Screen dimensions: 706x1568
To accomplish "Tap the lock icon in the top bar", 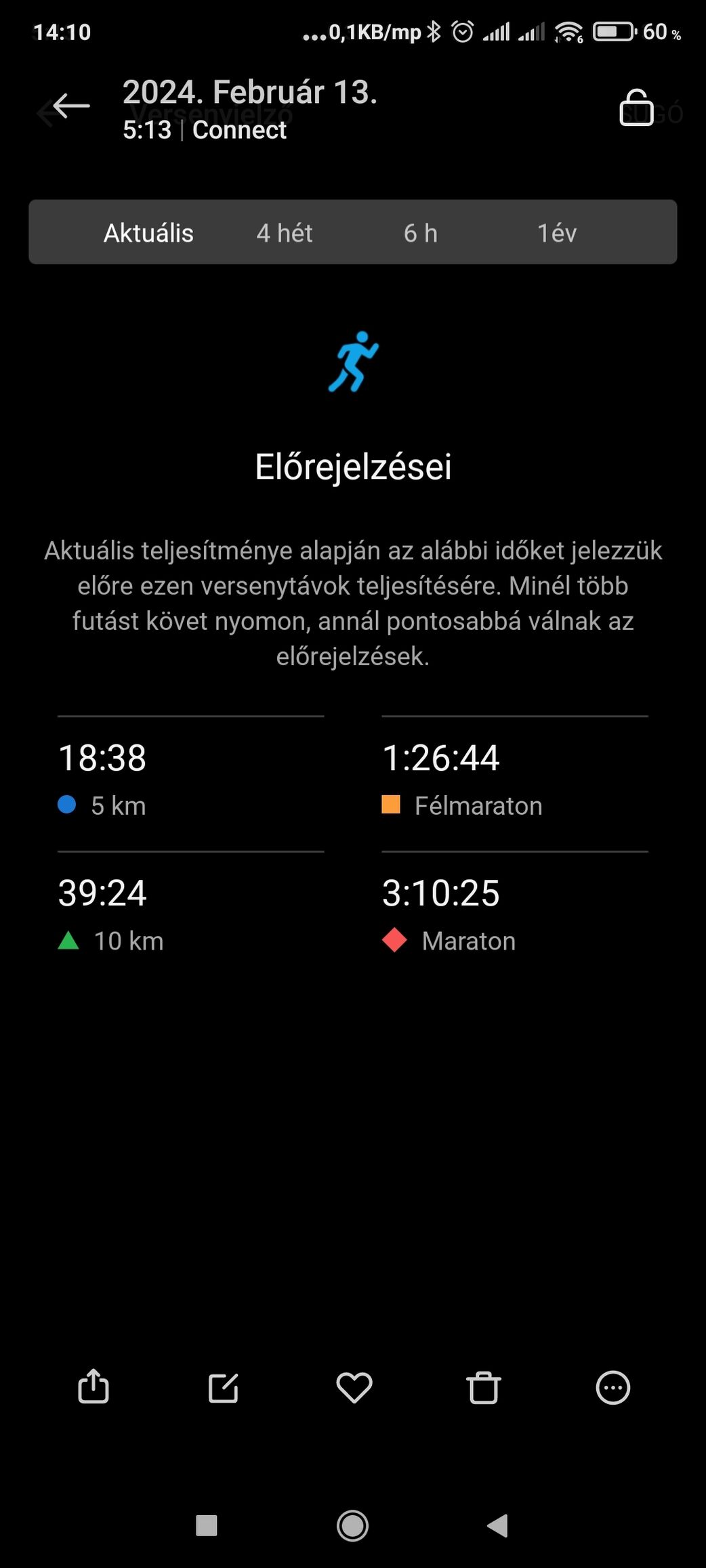I will 636,108.
